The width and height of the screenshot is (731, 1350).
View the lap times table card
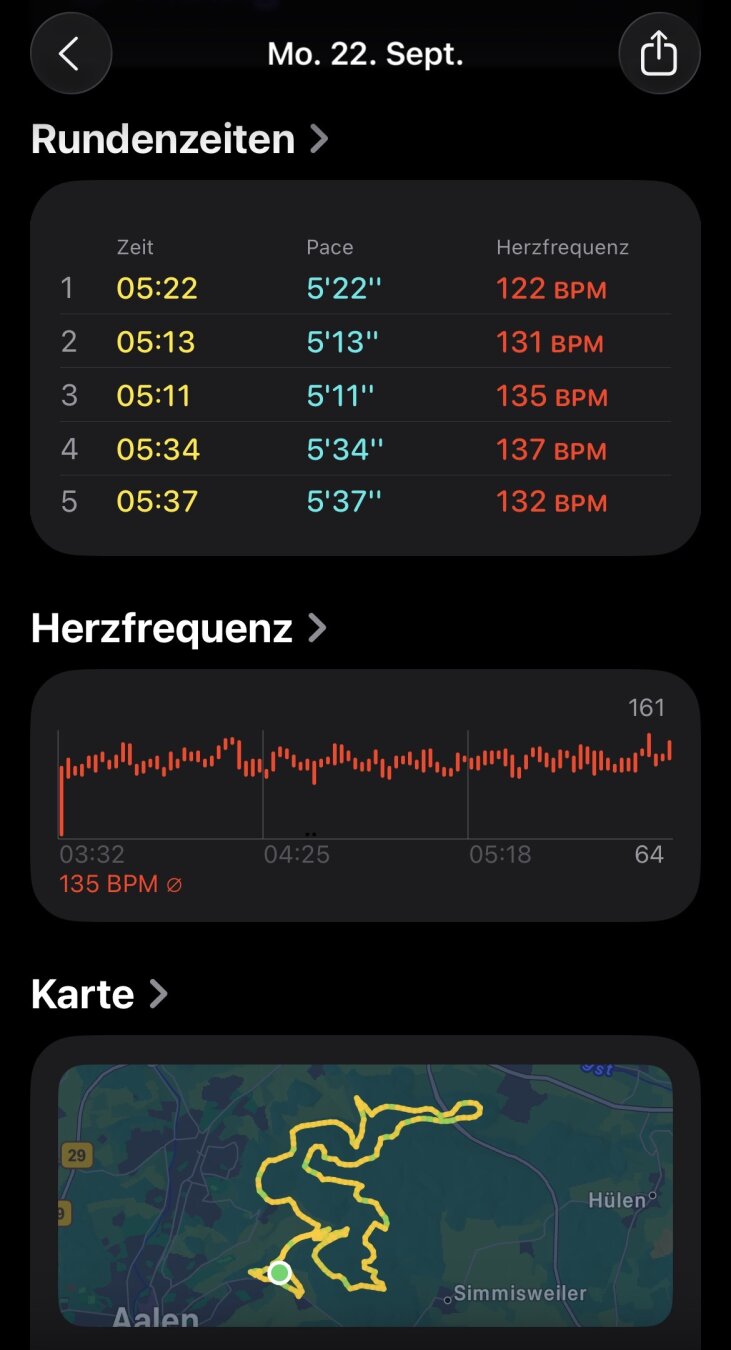[x=365, y=368]
